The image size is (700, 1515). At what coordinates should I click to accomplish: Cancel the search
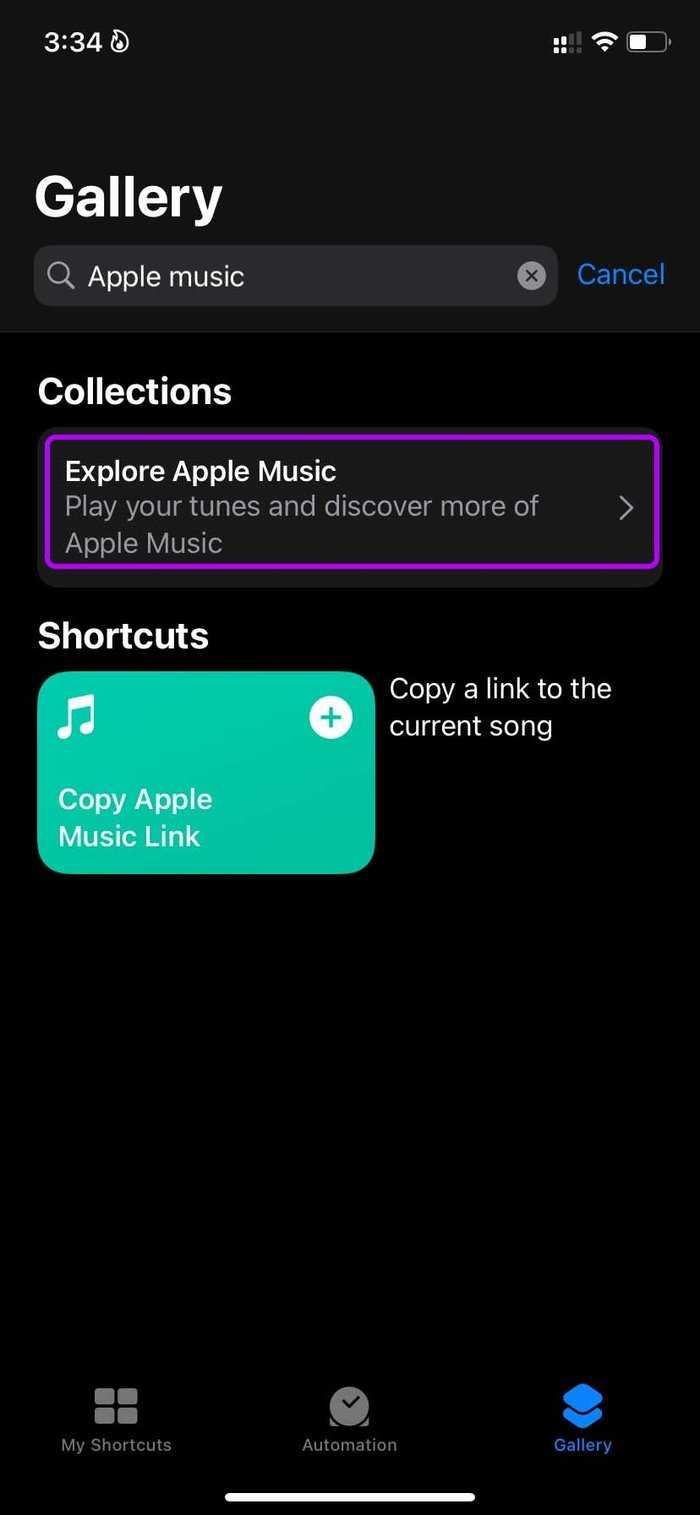[x=620, y=274]
